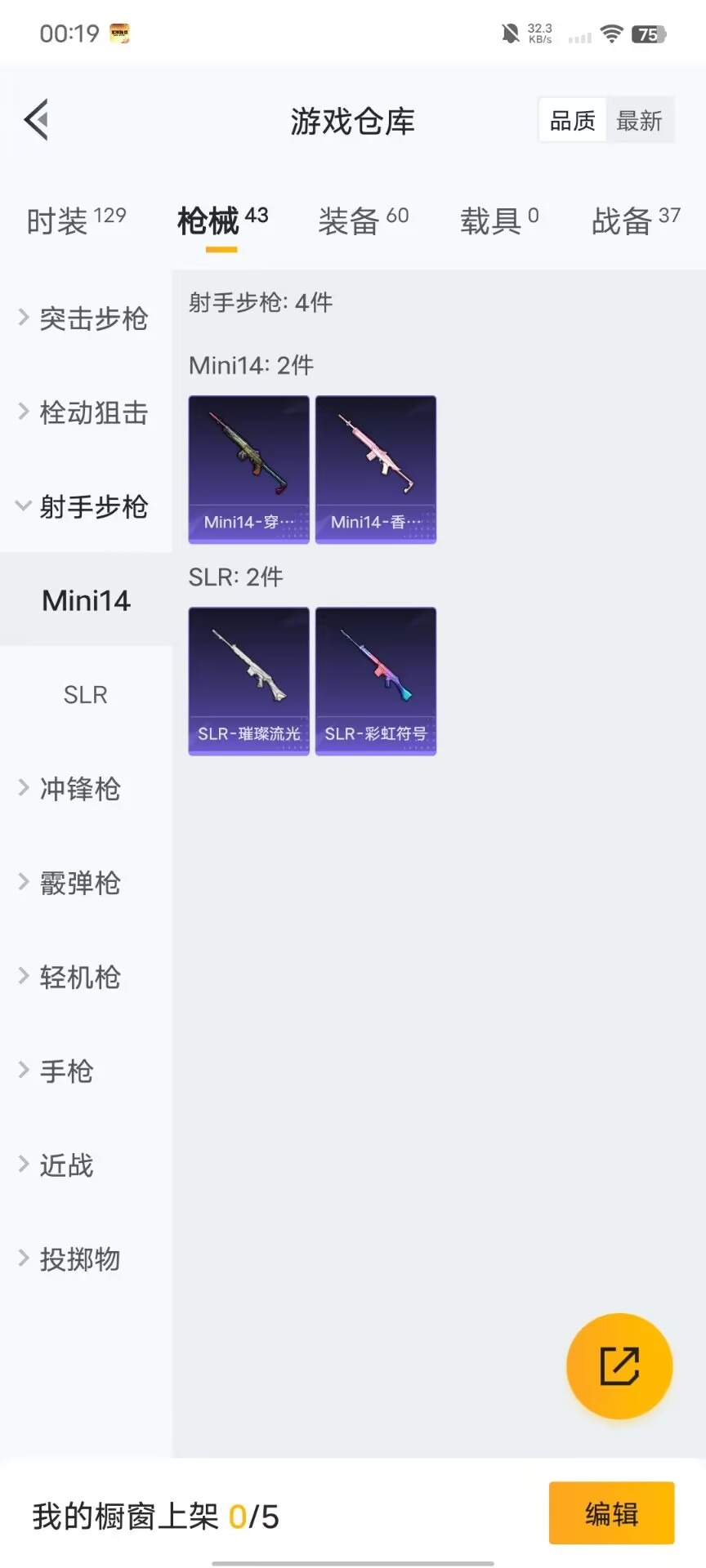Open the SLR-璀璨流光 skin
Screen dimensions: 706x1568
pyautogui.click(x=248, y=681)
